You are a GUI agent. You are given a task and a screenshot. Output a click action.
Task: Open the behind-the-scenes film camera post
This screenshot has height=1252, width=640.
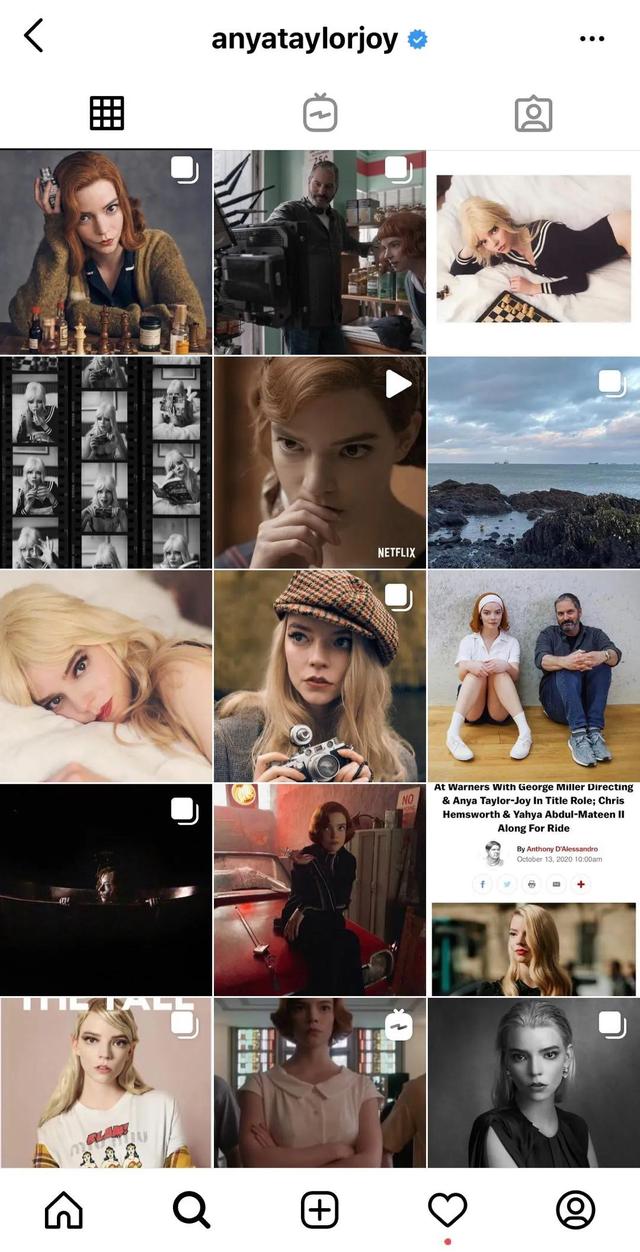click(x=320, y=252)
